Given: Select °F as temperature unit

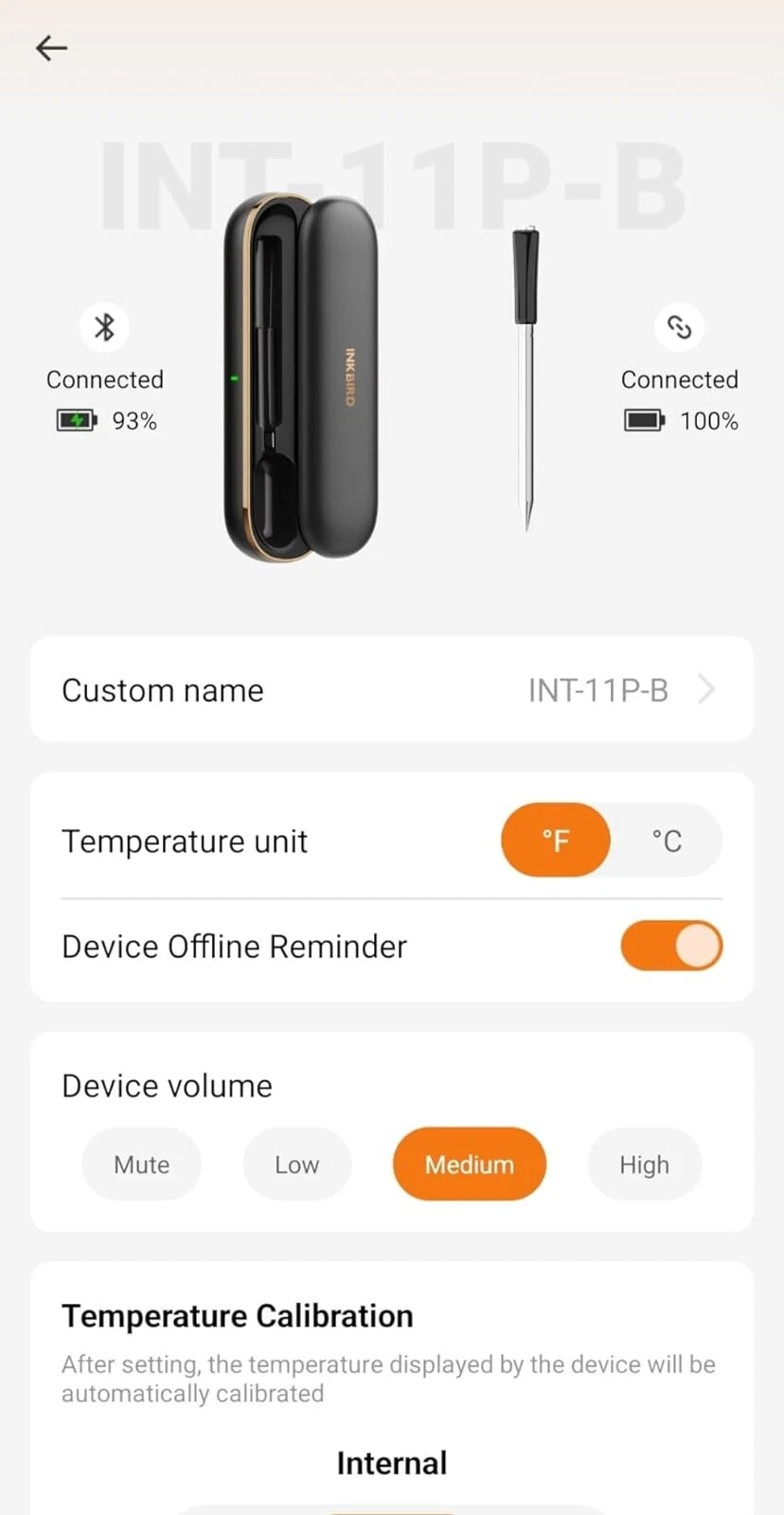Looking at the screenshot, I should click(556, 840).
